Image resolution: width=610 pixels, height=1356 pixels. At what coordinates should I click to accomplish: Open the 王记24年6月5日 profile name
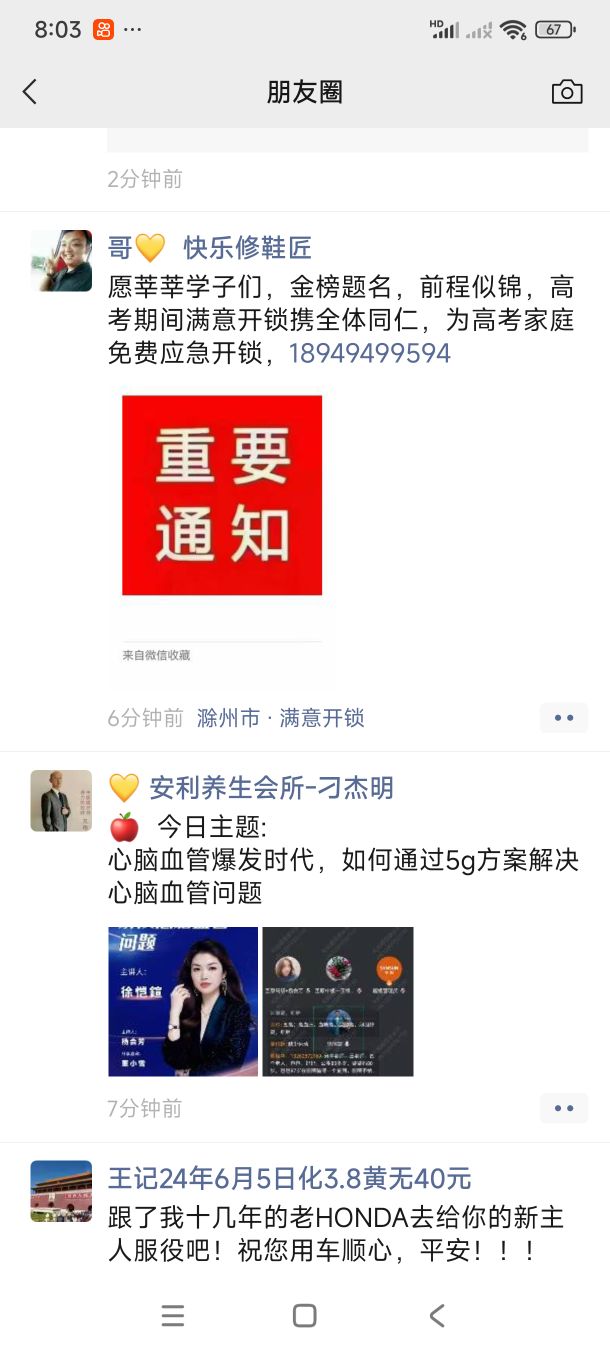tap(290, 1178)
